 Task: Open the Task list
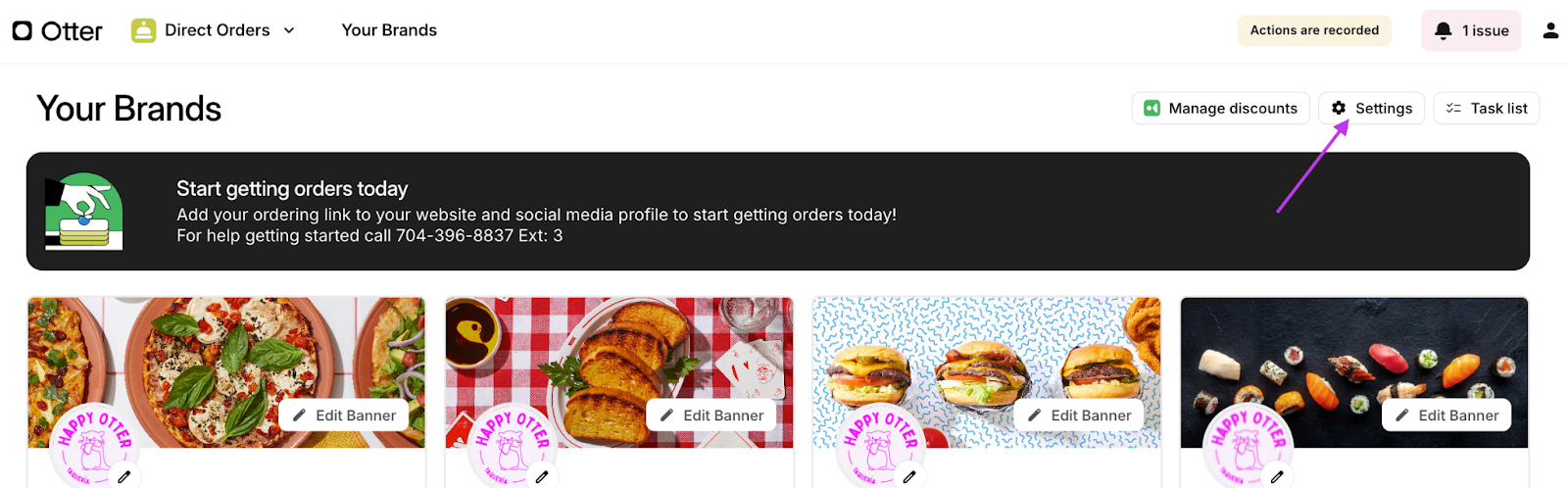[1487, 109]
